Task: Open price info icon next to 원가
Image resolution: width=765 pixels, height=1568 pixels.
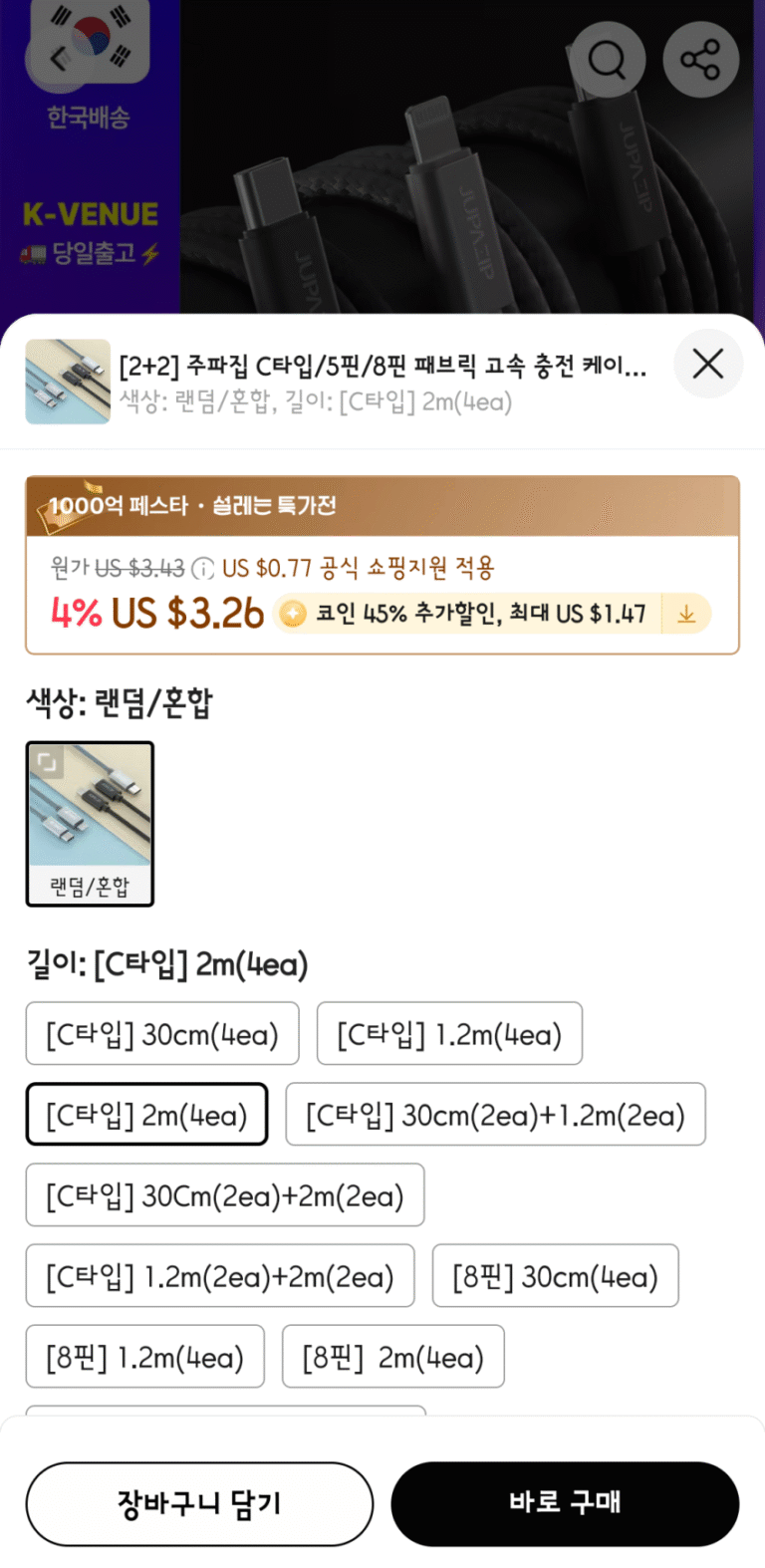Action: [202, 569]
